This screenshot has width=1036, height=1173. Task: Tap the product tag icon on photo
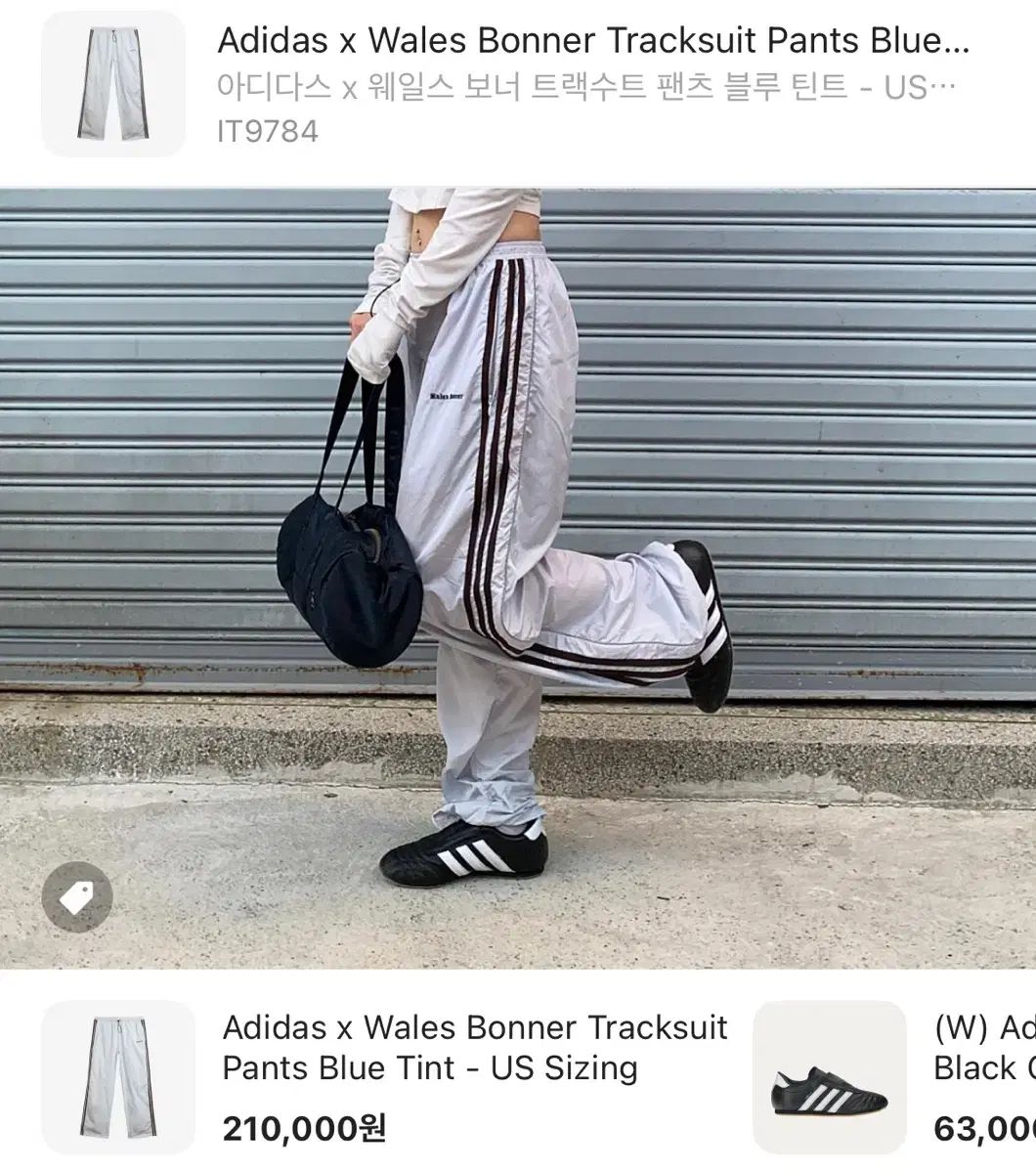click(77, 896)
